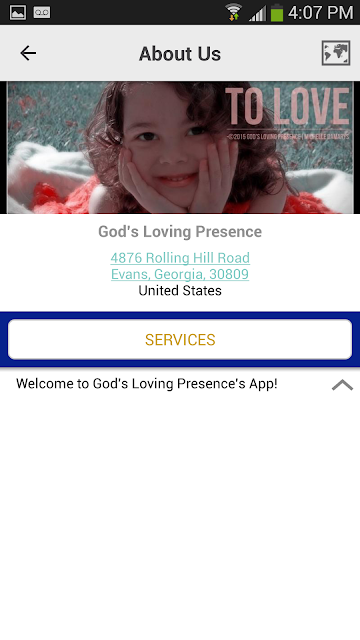The height and width of the screenshot is (640, 360).
Task: Go back using the arrow icon
Action: (x=28, y=53)
